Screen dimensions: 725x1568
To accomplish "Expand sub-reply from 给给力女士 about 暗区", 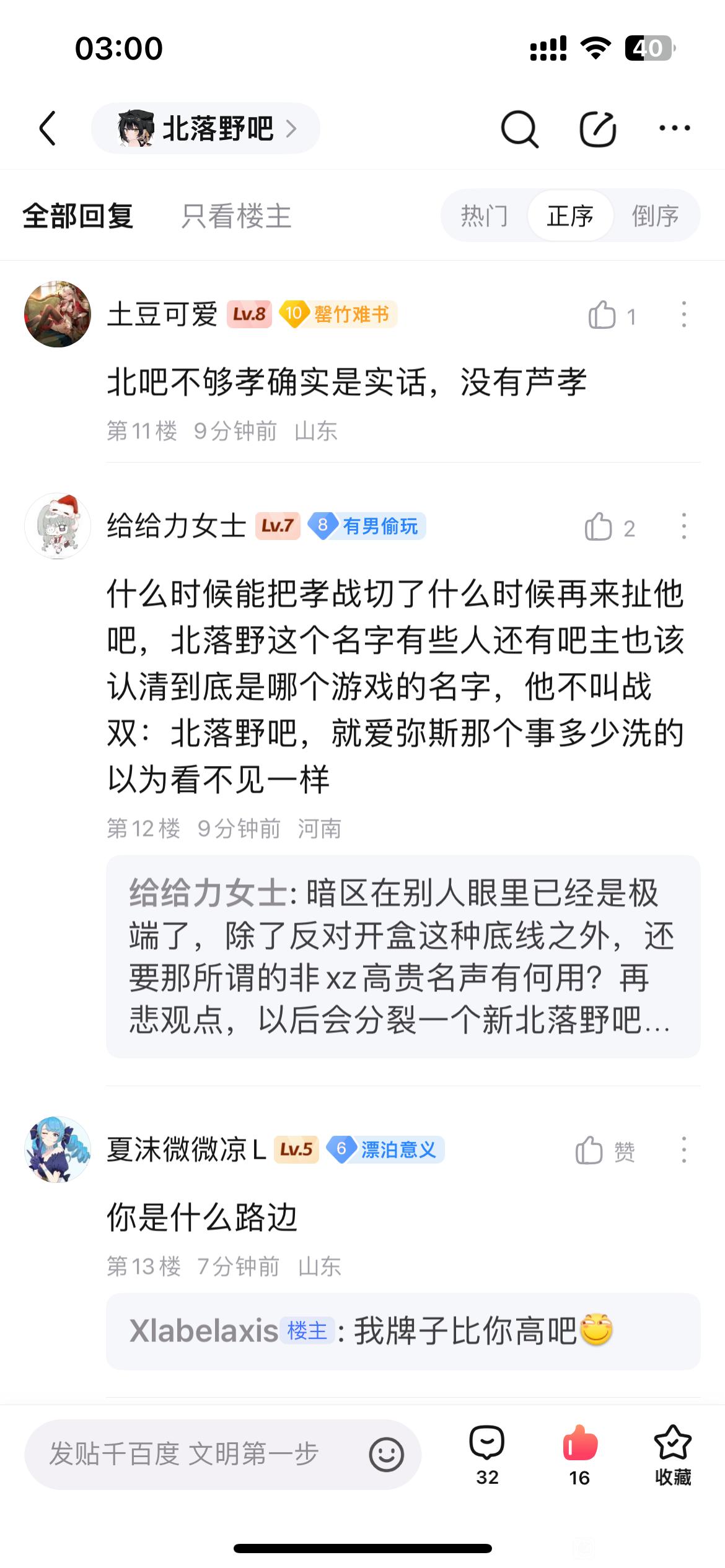I will [403, 957].
